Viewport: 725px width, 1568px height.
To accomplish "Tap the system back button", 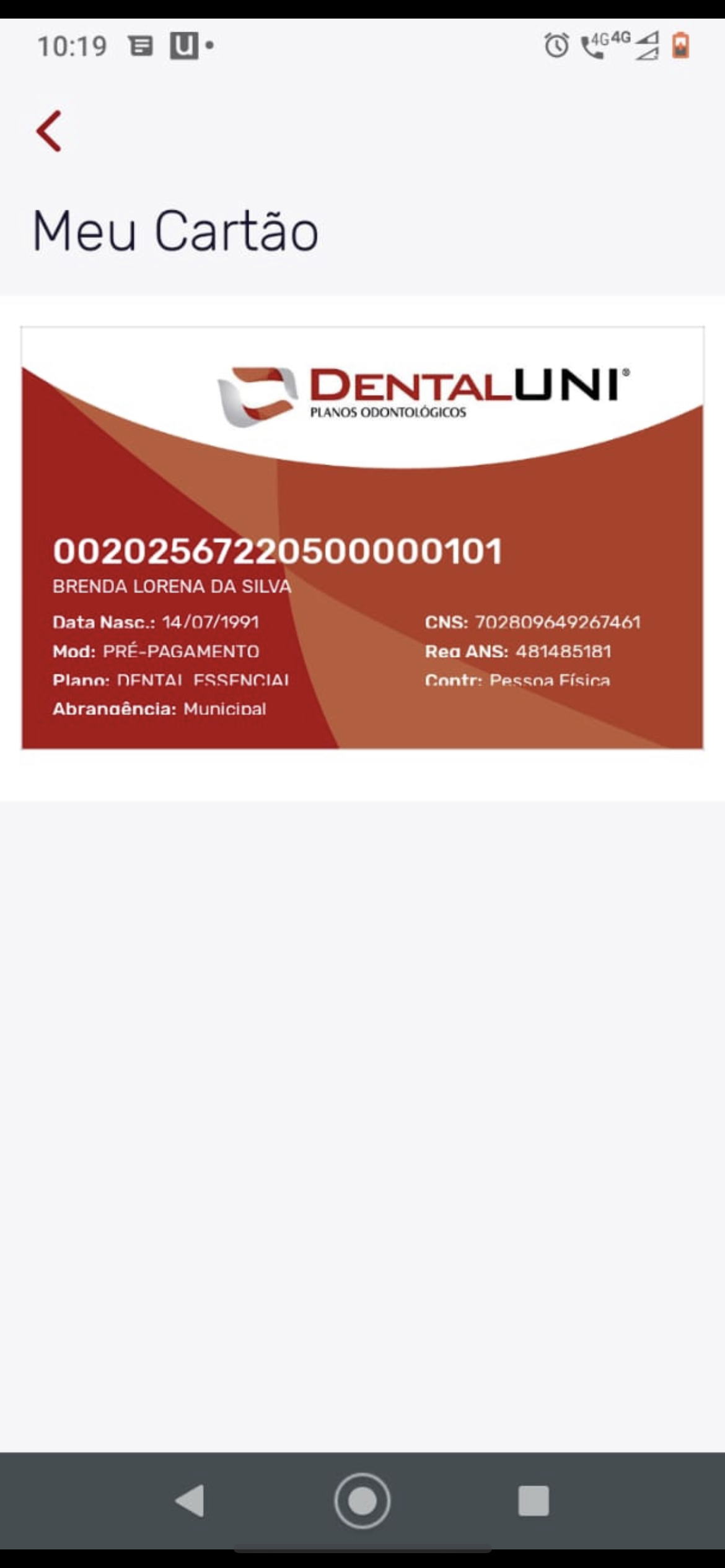I will coord(190,1500).
